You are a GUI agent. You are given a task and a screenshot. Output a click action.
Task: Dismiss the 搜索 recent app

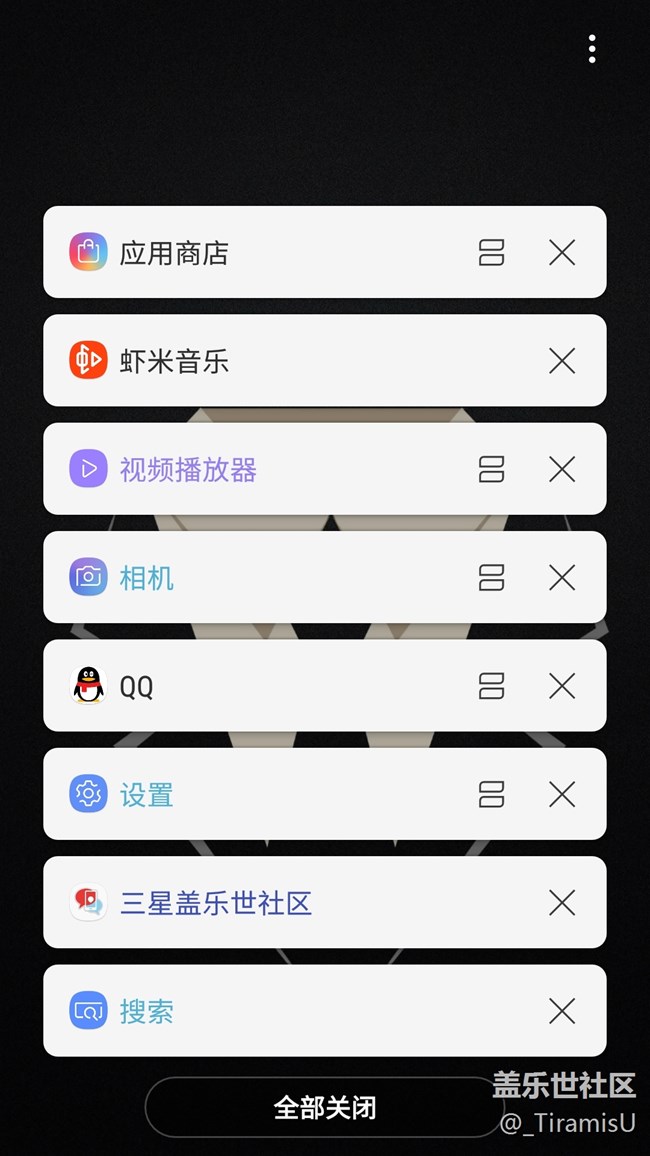[x=562, y=1011]
